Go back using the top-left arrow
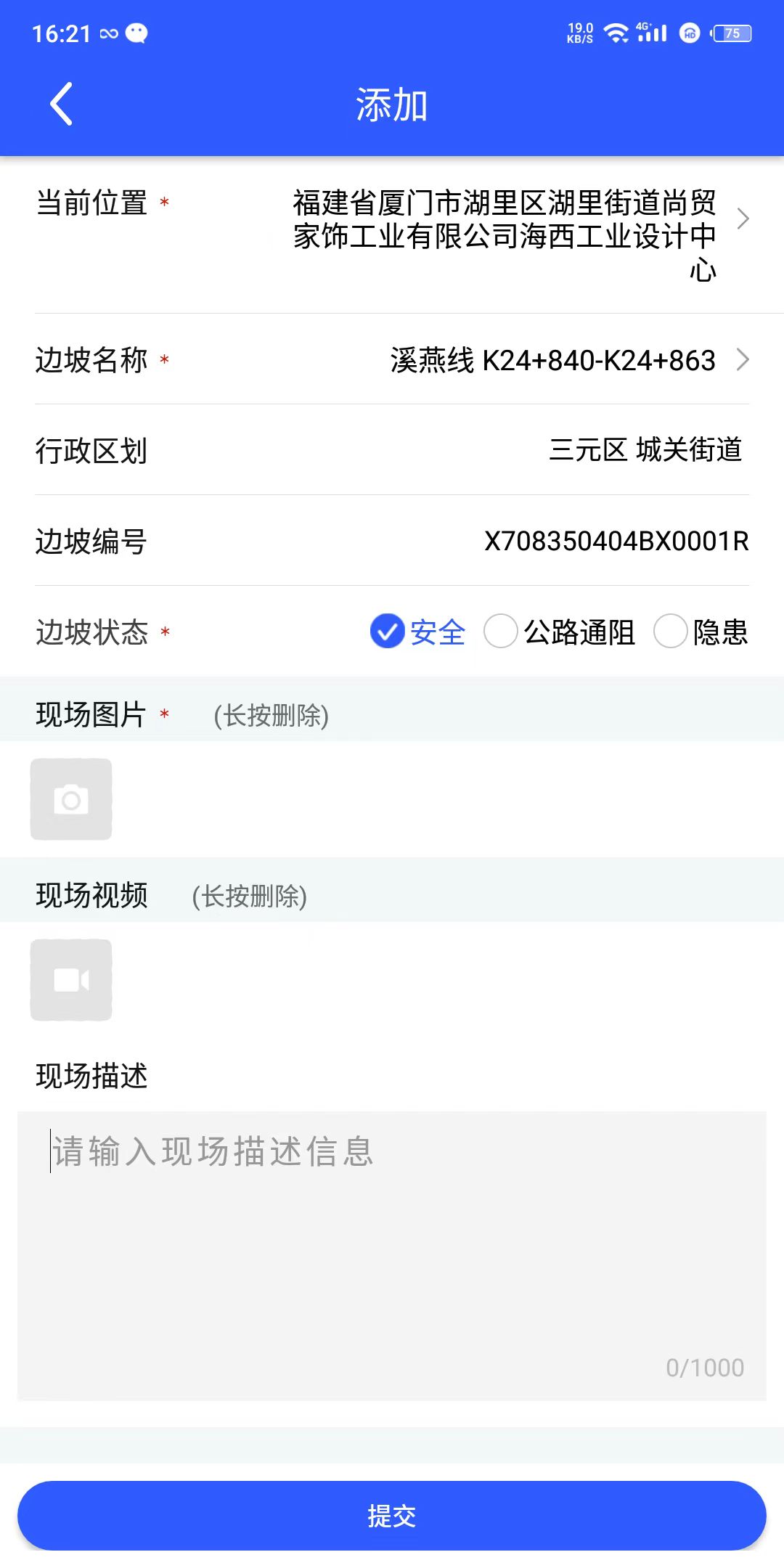The height and width of the screenshot is (1568, 784). [62, 105]
